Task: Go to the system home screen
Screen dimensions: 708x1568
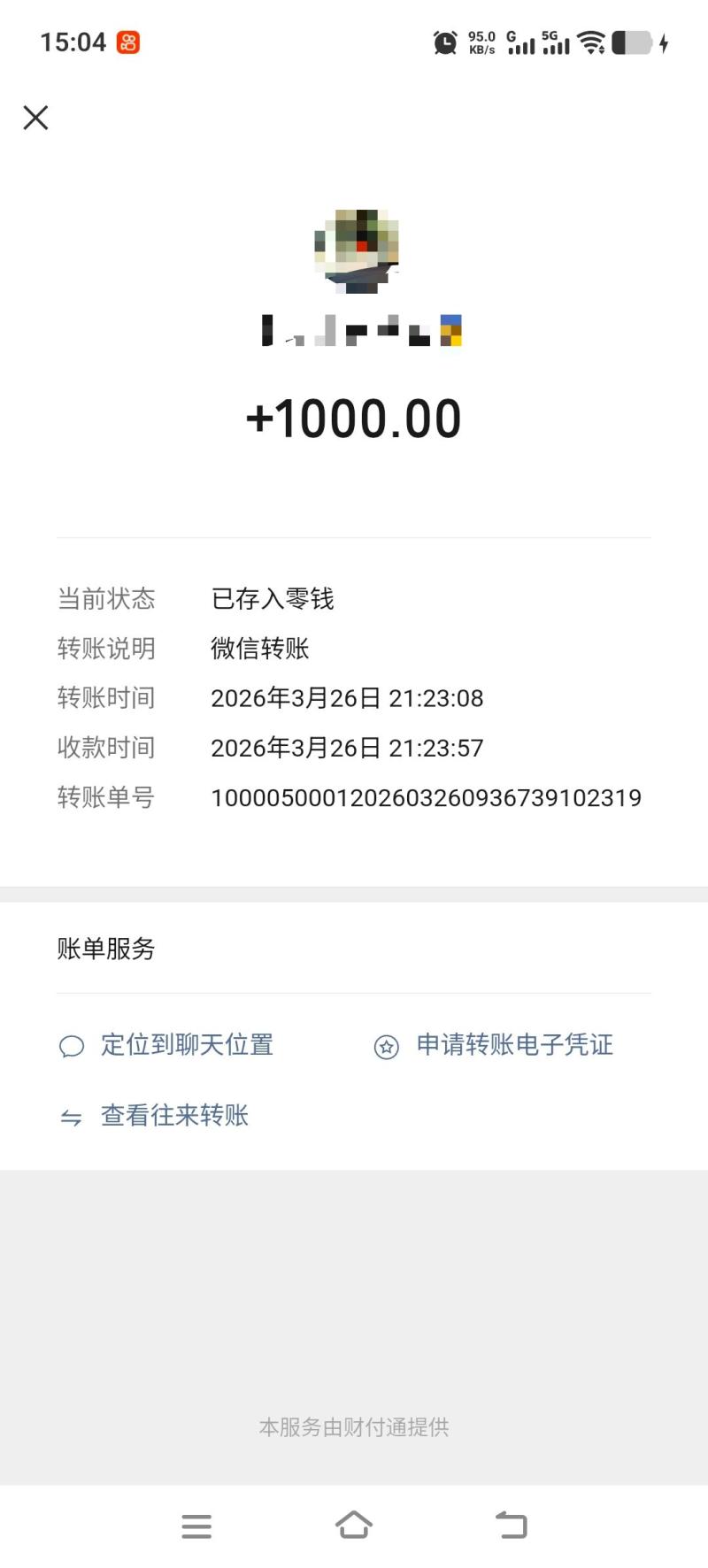Action: tap(354, 1526)
